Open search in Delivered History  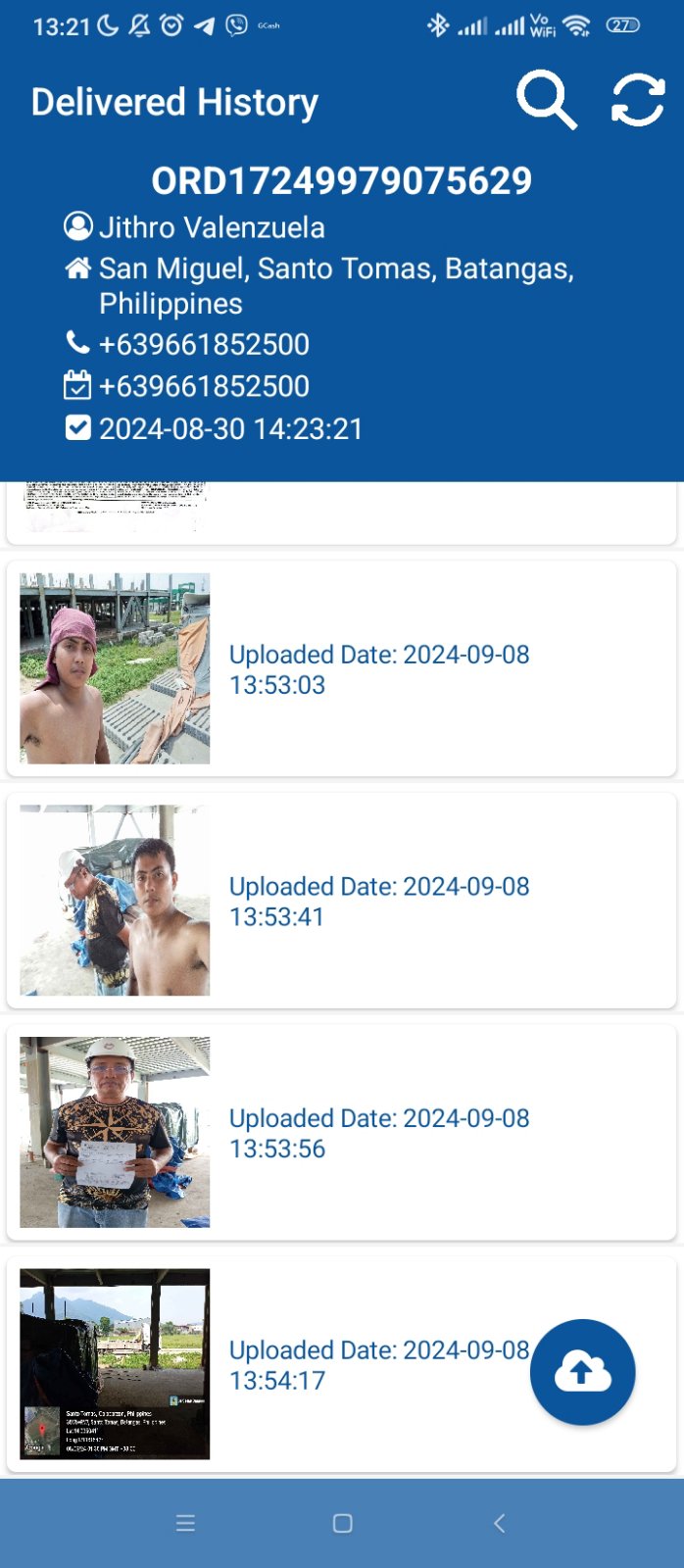(x=546, y=100)
